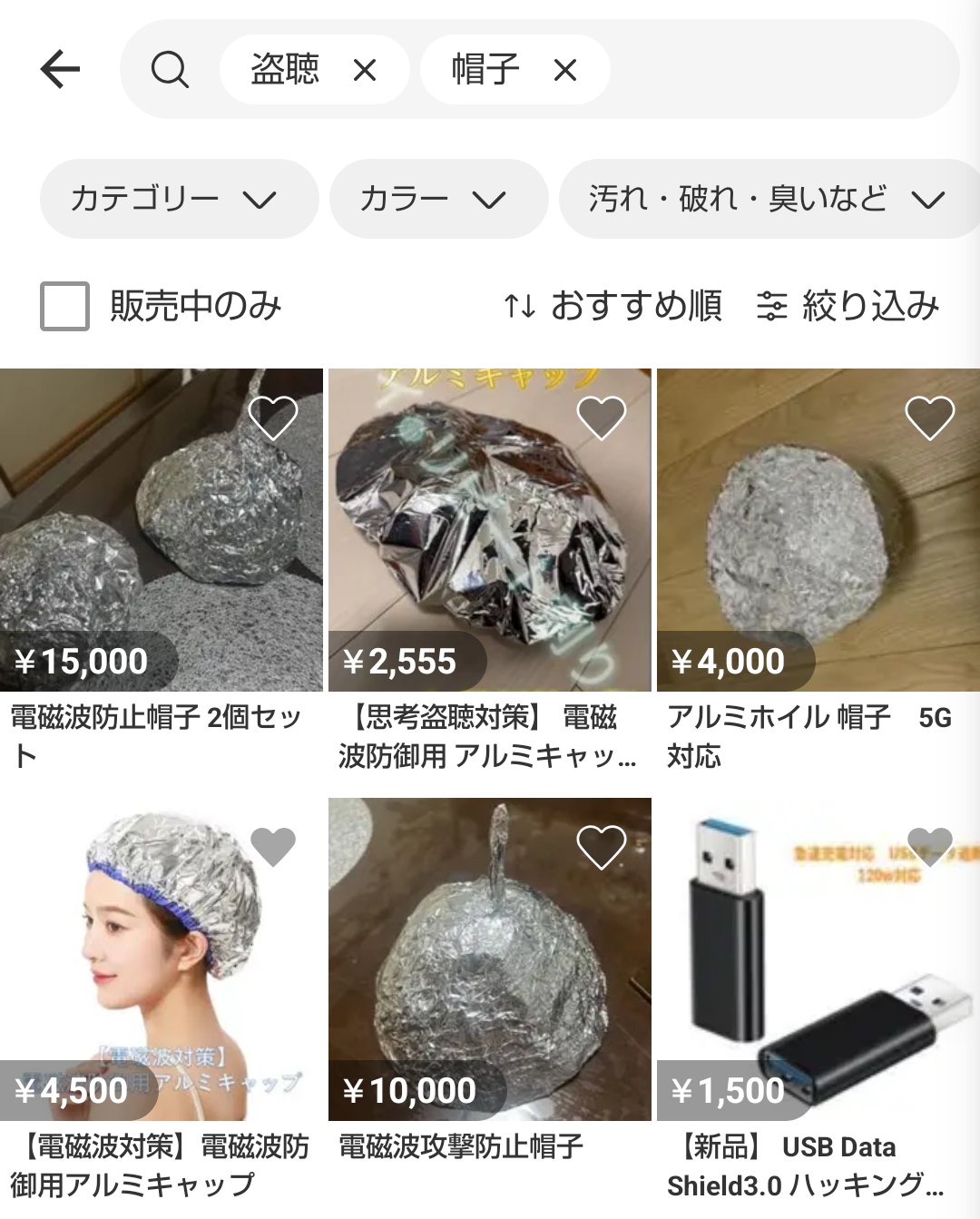The width and height of the screenshot is (980, 1219).
Task: Expand the カラー filter dropdown
Action: [438, 199]
